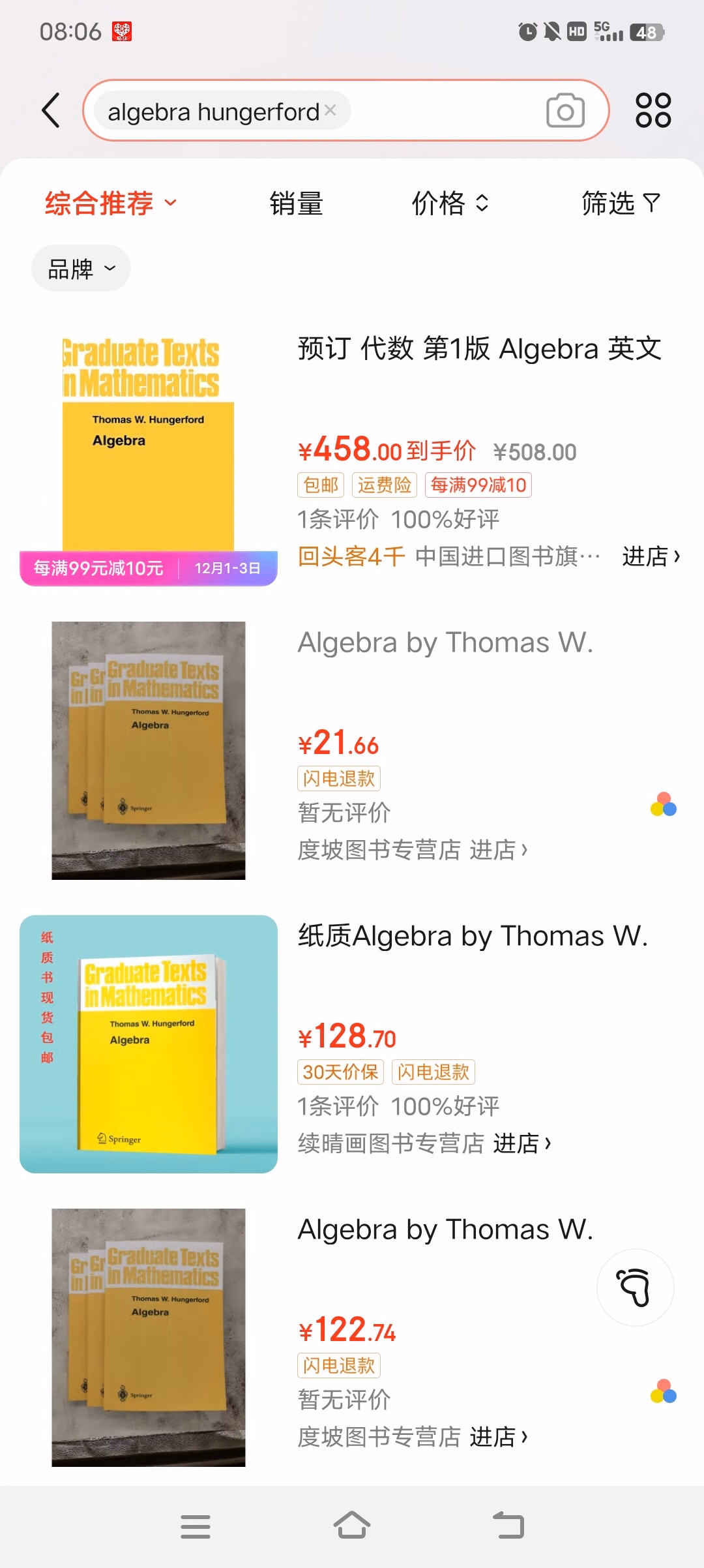Open camera image search
The image size is (704, 1568).
click(x=565, y=111)
